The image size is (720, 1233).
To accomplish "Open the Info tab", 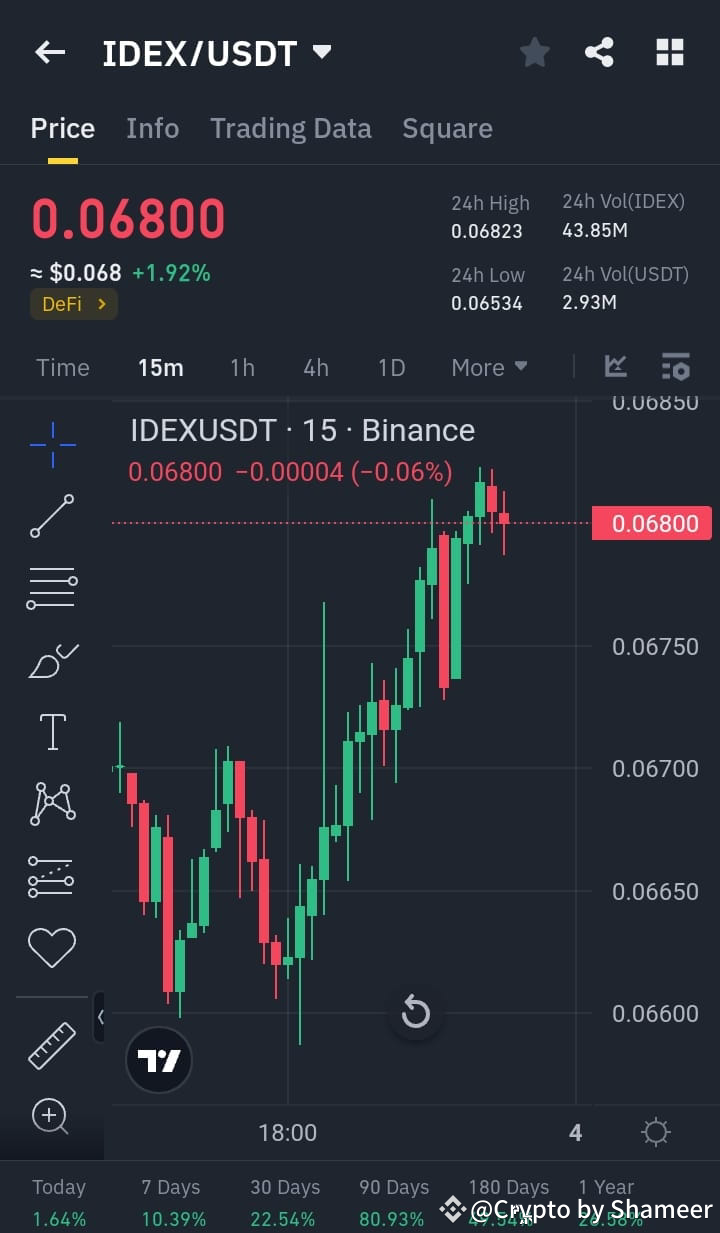I will pyautogui.click(x=152, y=128).
